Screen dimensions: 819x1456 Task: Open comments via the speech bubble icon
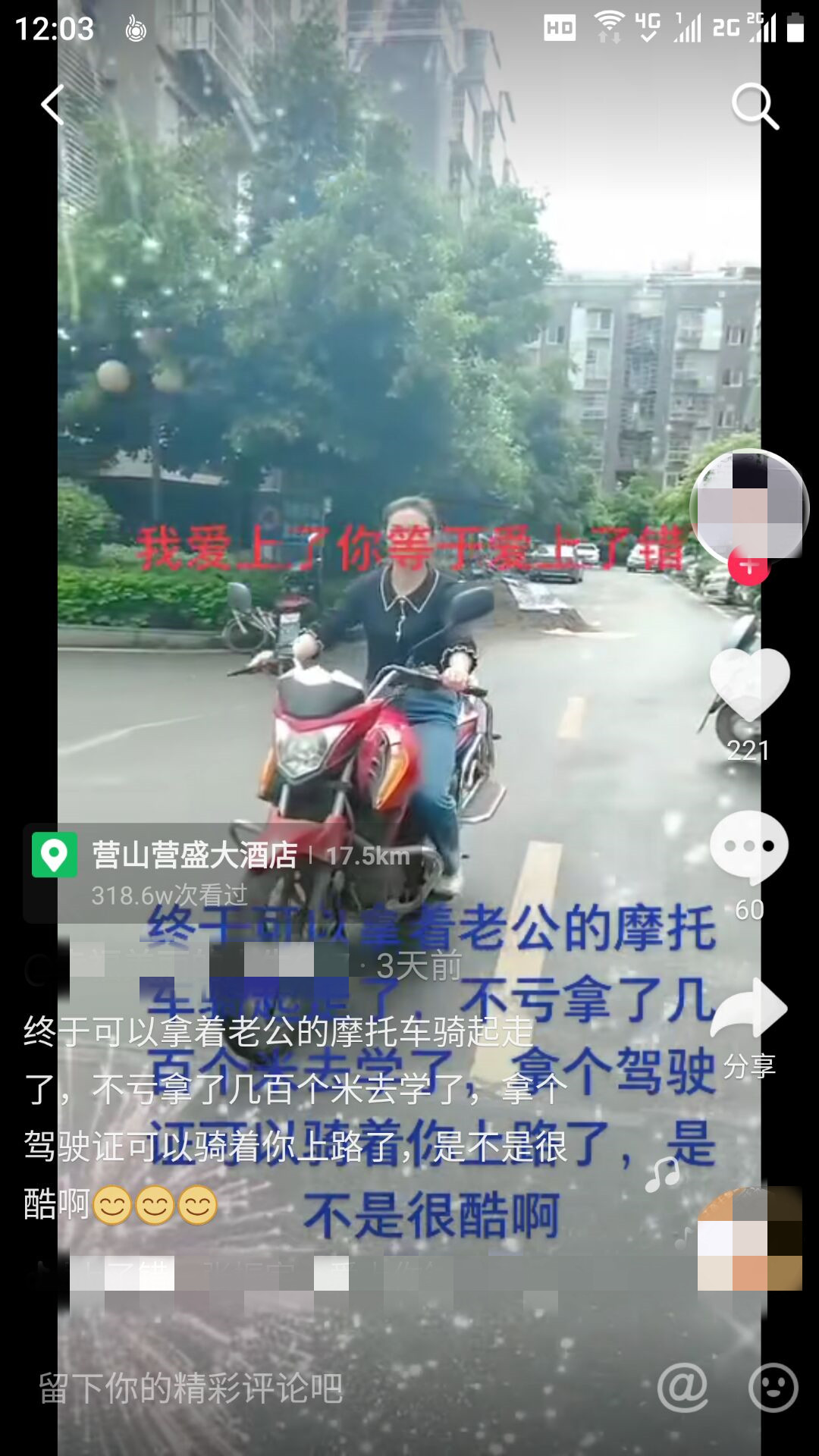(x=749, y=846)
